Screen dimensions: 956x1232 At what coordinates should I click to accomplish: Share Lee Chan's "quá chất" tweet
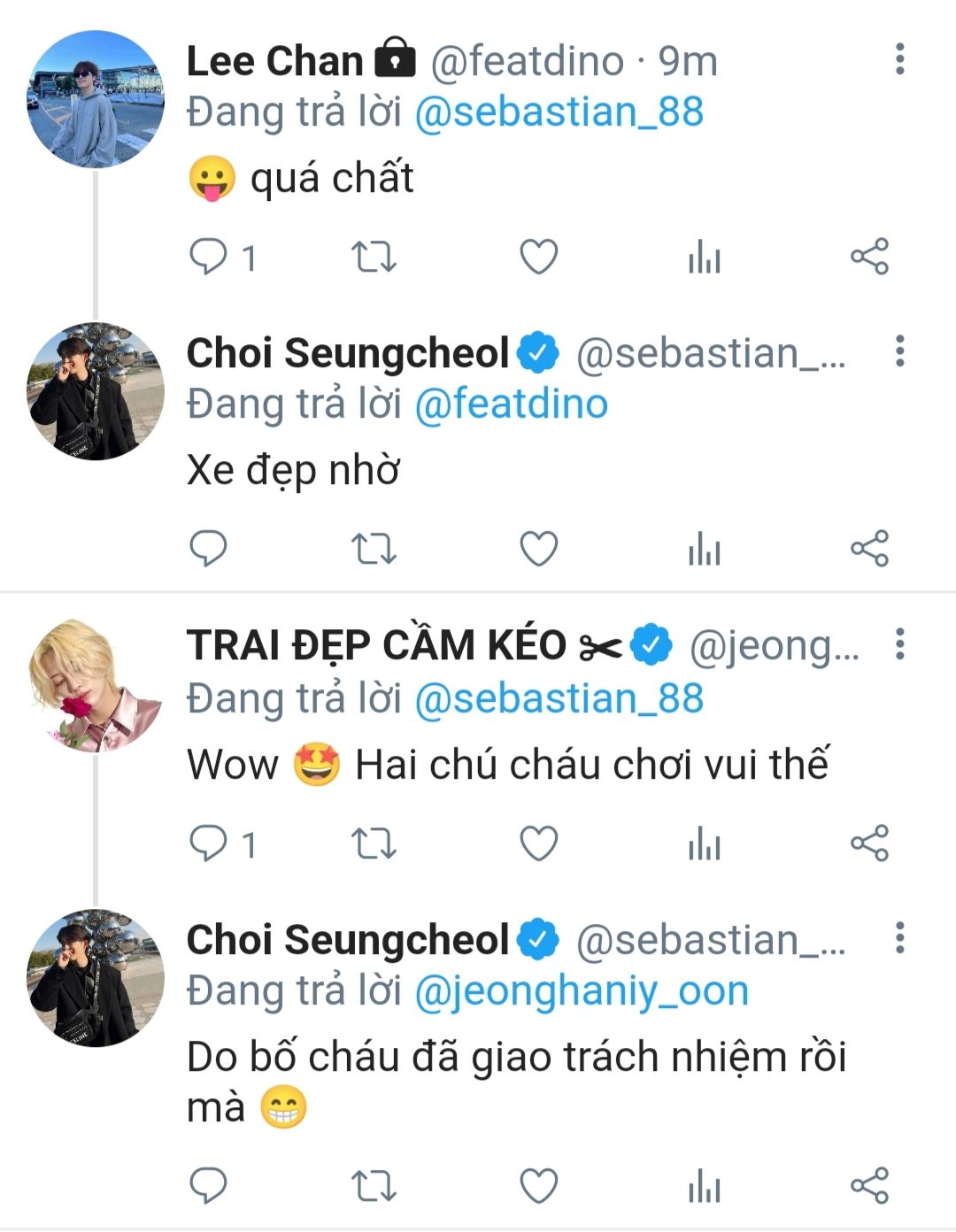pyautogui.click(x=869, y=258)
